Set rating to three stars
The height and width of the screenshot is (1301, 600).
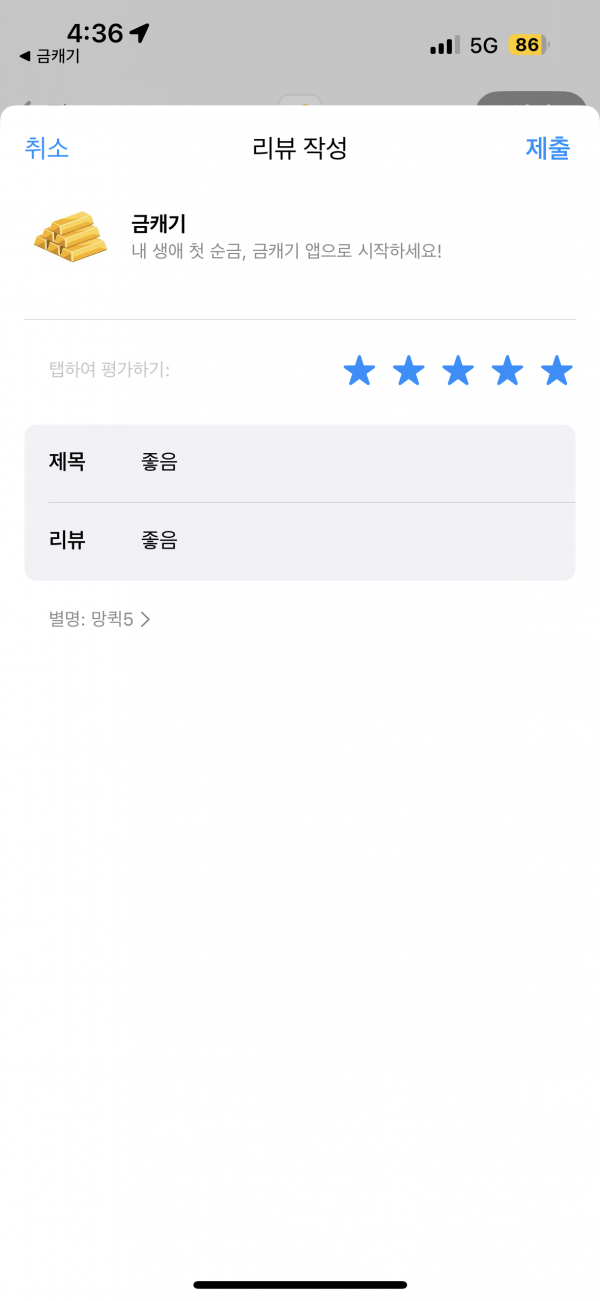[x=458, y=371]
